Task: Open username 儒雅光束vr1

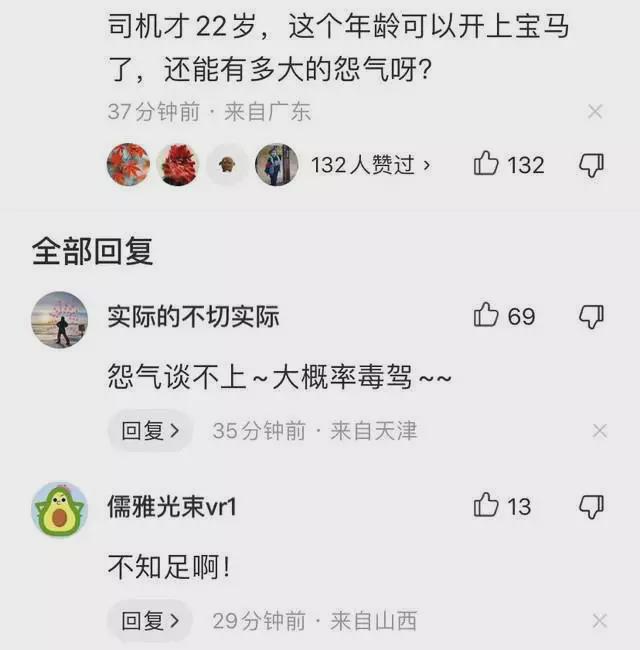Action: pos(172,507)
